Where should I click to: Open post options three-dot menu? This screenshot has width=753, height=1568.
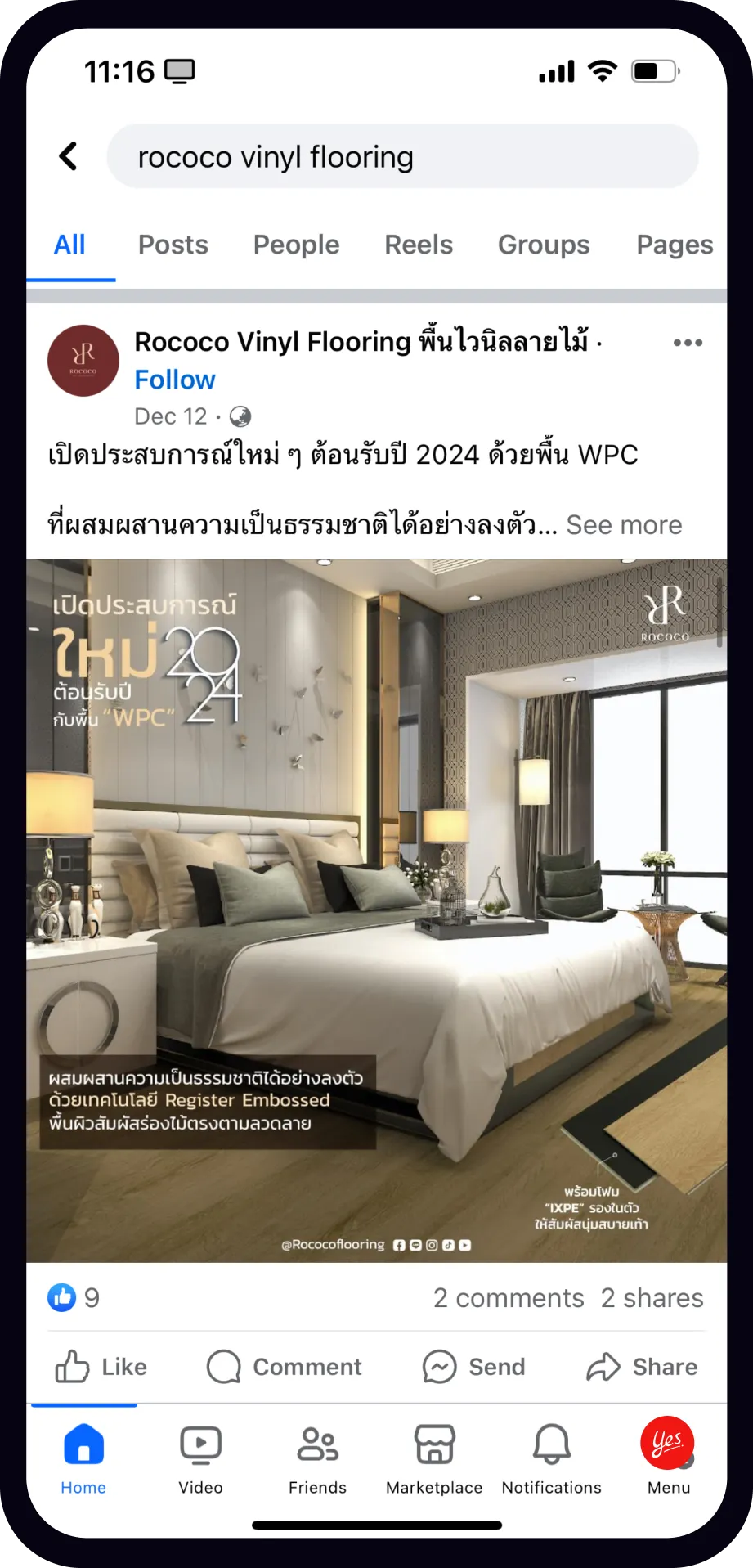tap(688, 343)
